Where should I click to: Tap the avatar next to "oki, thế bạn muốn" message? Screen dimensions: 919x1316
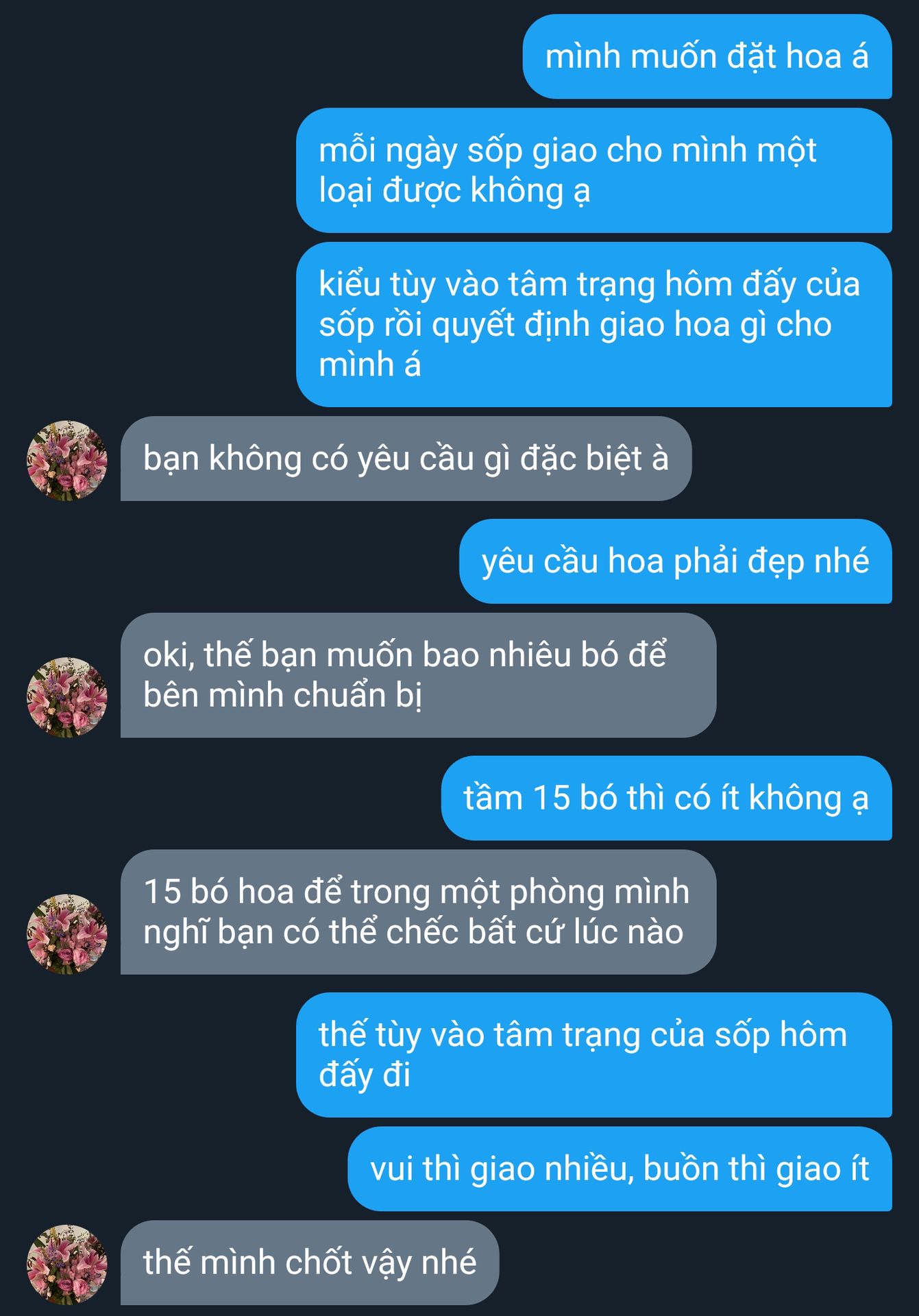66,697
